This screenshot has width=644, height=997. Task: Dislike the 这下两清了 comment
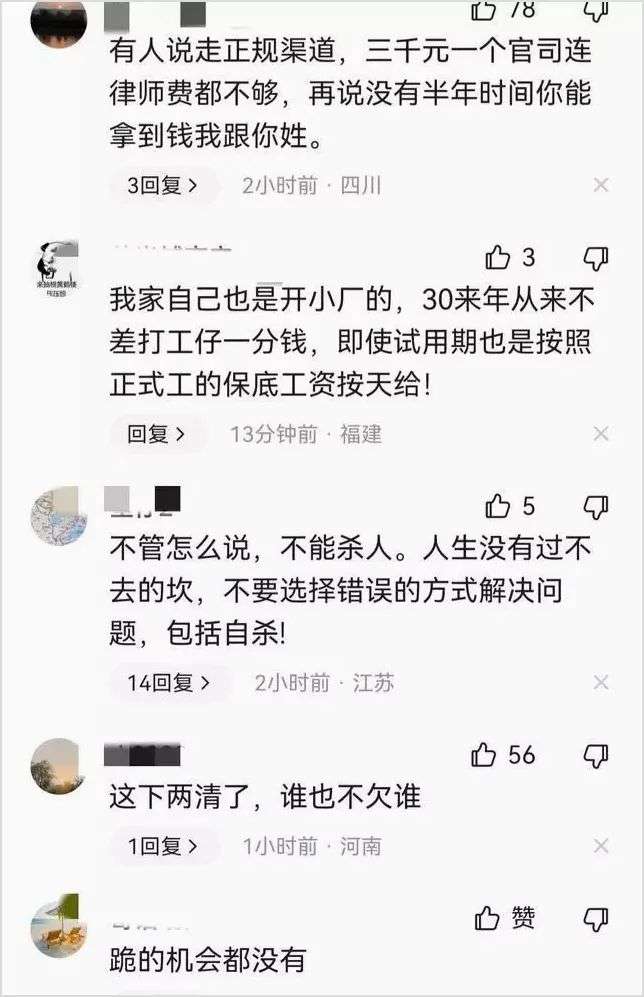click(x=596, y=755)
